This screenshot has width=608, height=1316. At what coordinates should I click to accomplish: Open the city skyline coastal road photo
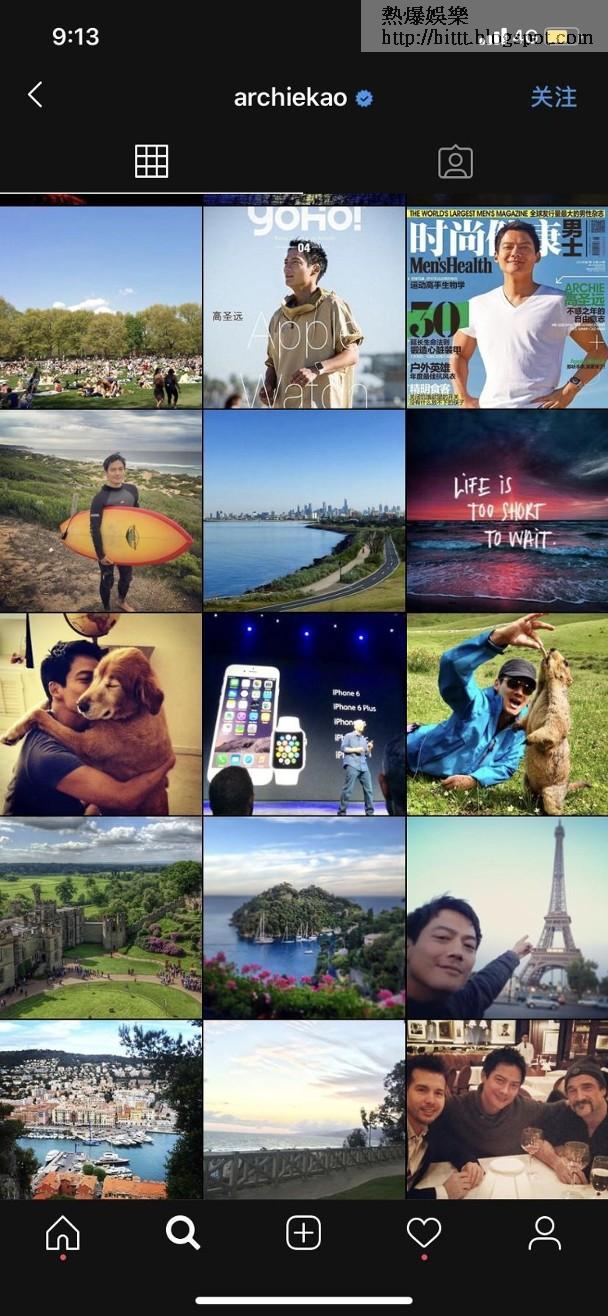coord(304,510)
